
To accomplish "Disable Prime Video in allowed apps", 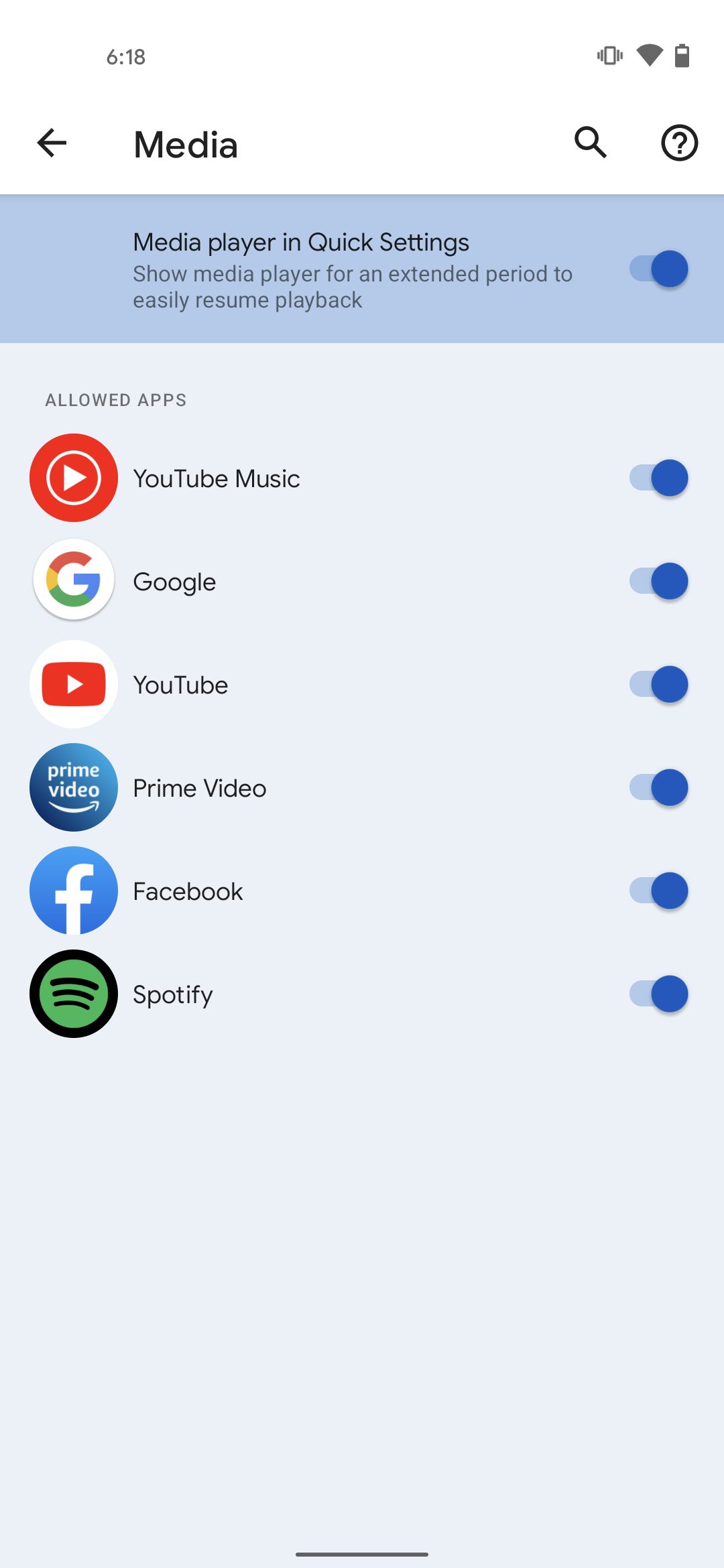I will click(658, 787).
